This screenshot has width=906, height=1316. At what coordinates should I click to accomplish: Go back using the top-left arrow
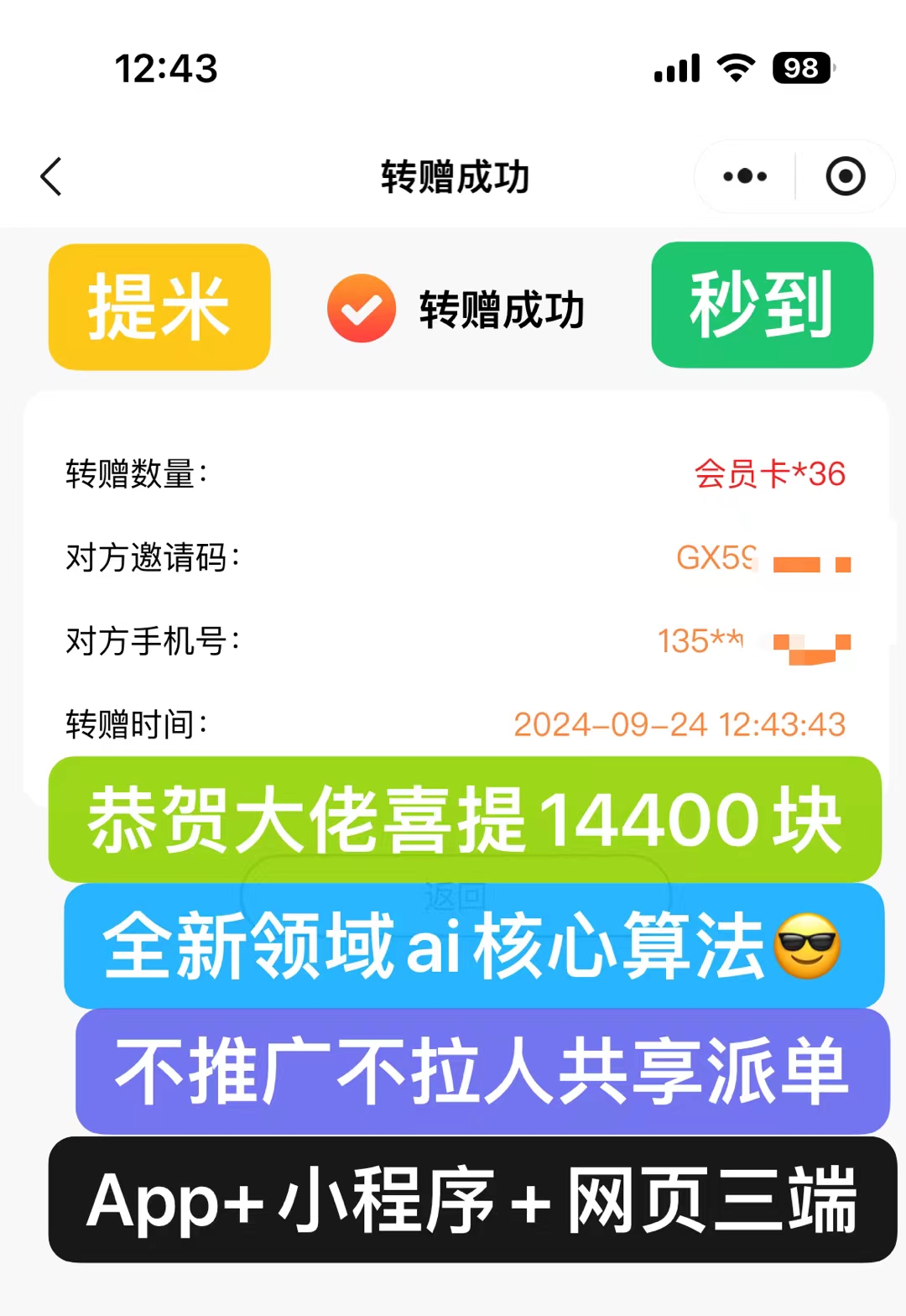pos(52,177)
